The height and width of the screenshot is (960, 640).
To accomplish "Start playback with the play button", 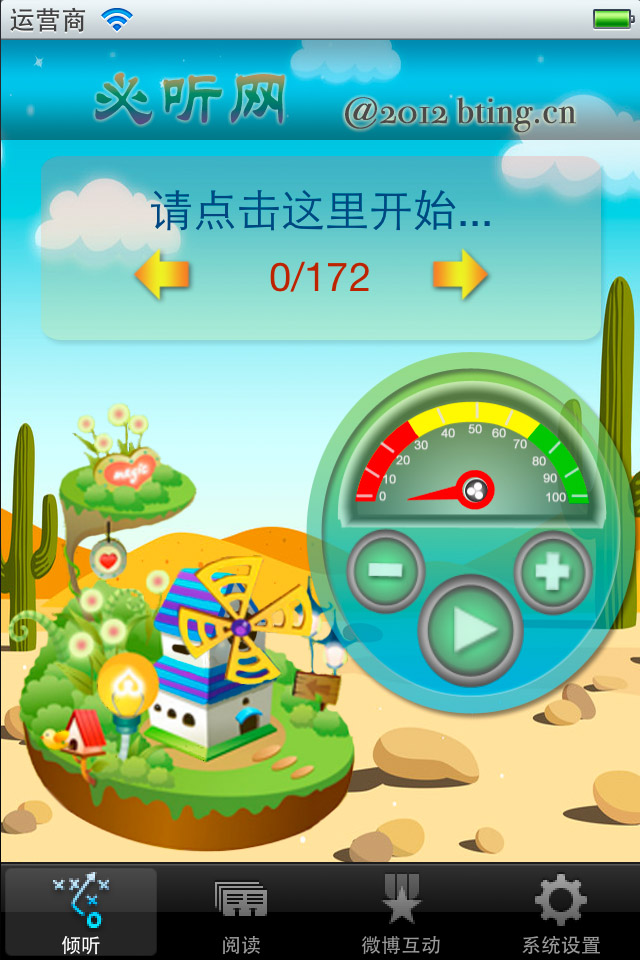I will click(x=470, y=630).
